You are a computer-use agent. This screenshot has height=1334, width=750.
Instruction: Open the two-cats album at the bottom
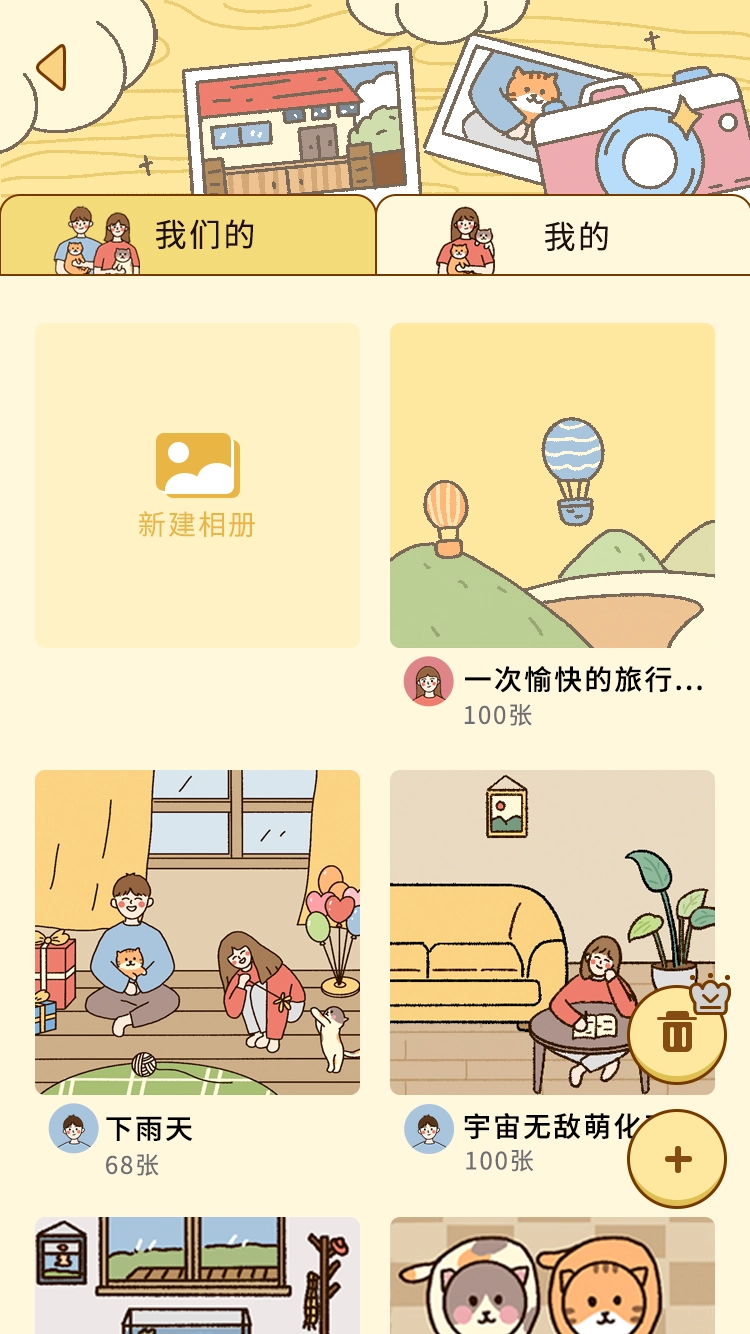pyautogui.click(x=552, y=1290)
